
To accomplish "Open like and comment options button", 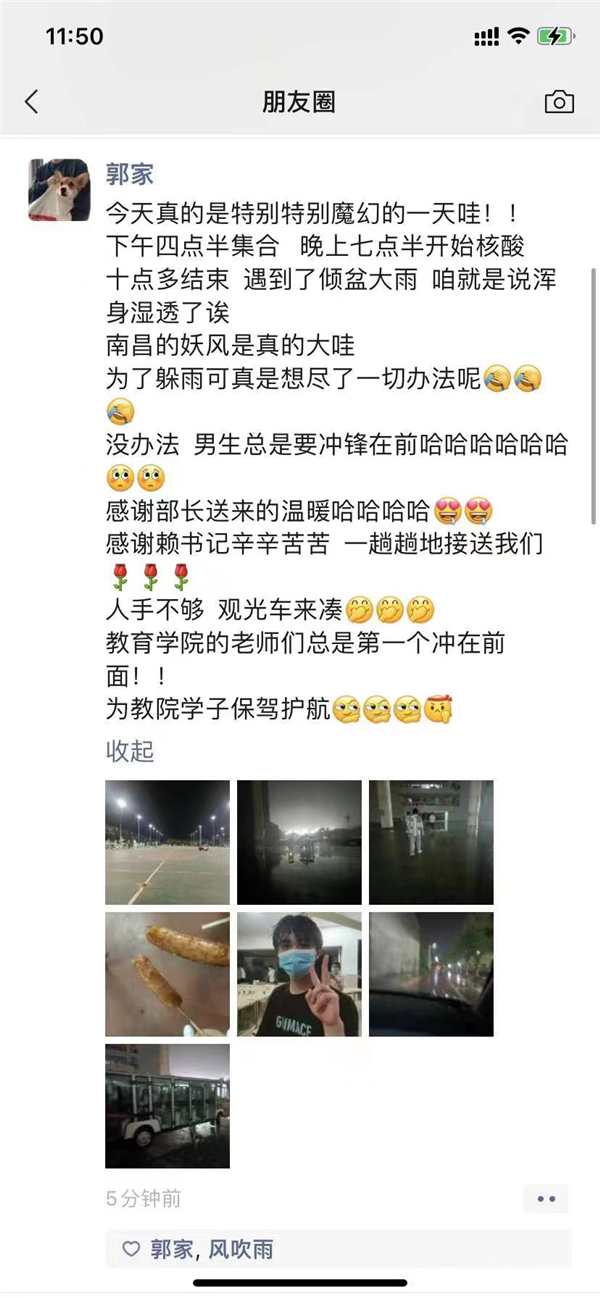I will click(546, 1198).
